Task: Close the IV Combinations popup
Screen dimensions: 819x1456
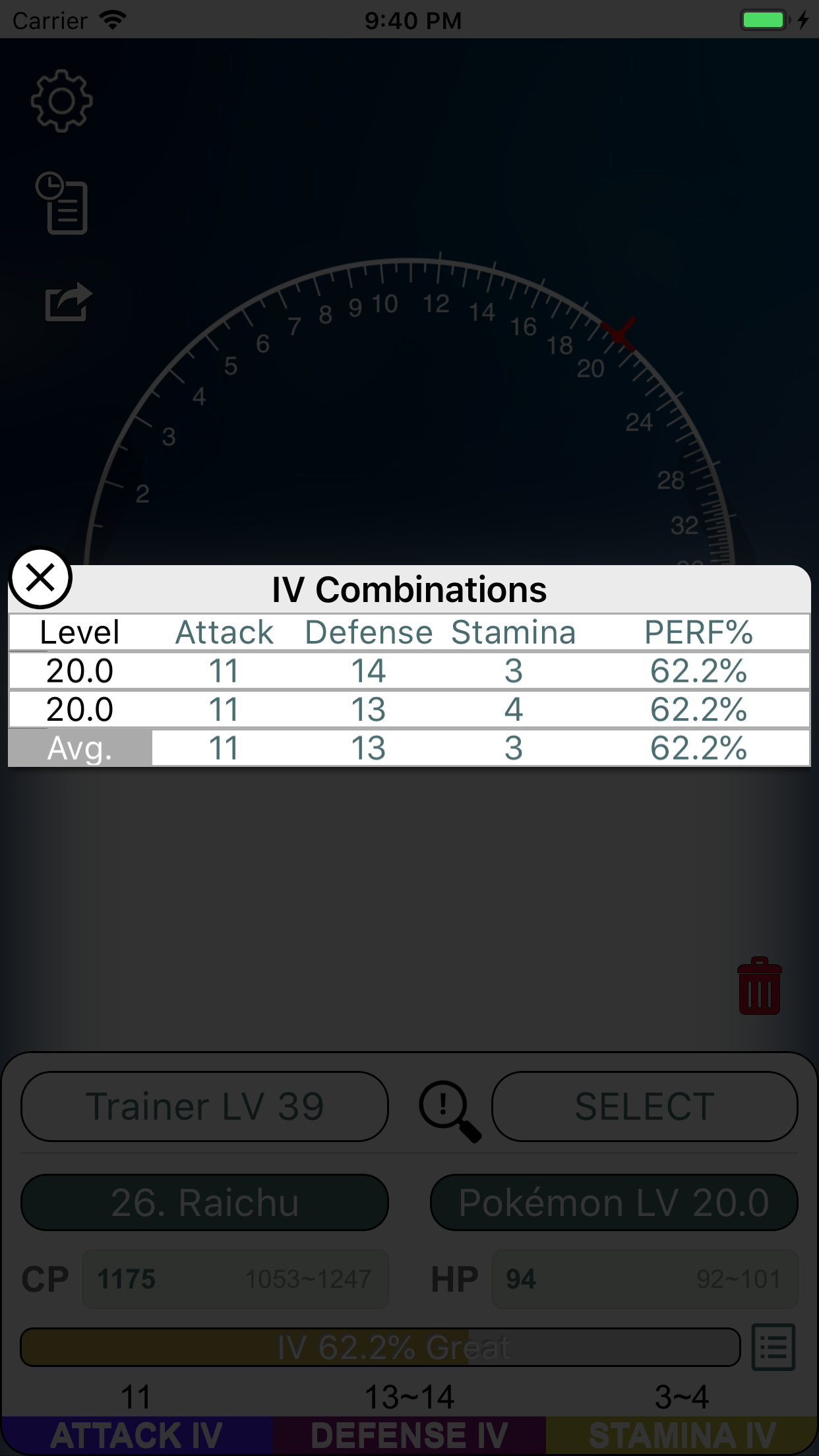Action: (40, 578)
